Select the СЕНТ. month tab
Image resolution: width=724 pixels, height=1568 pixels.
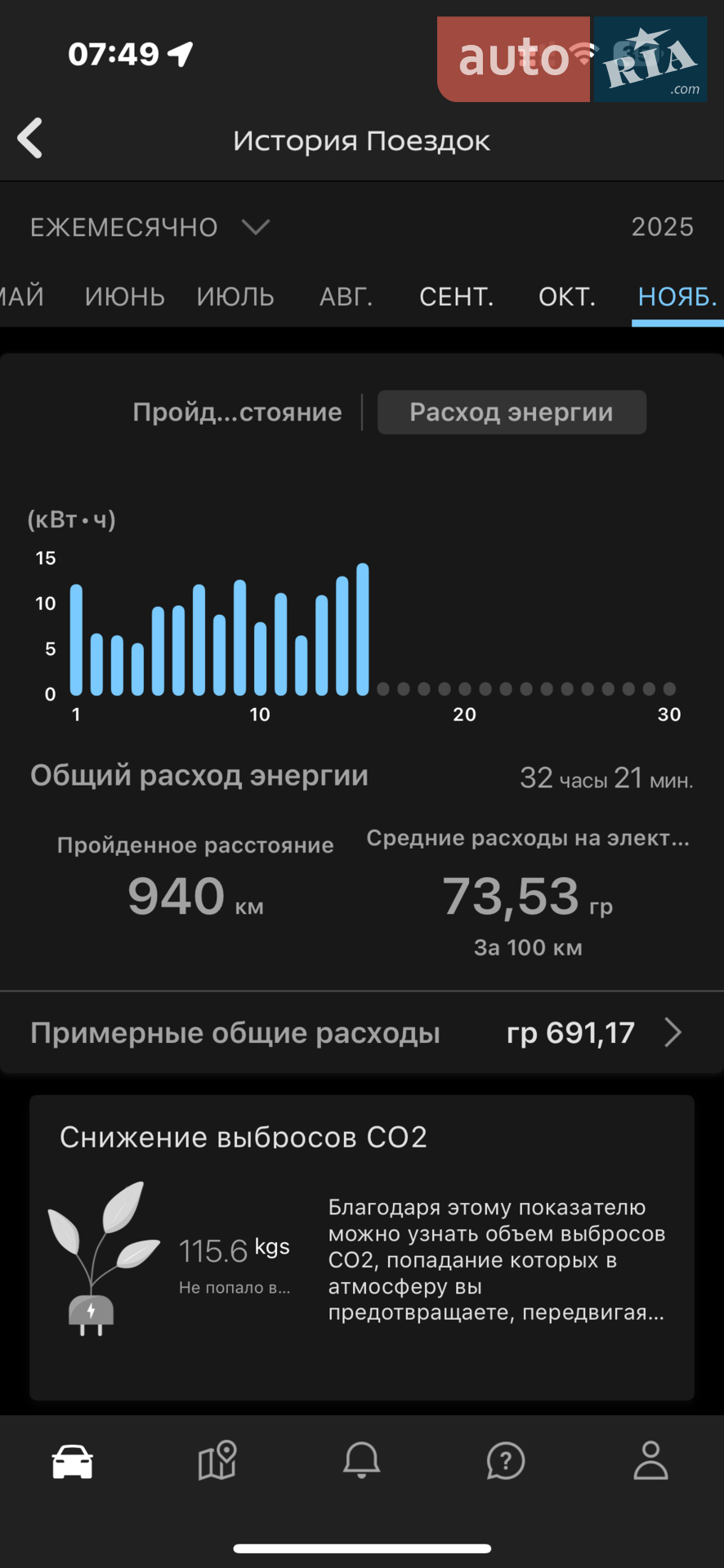[457, 296]
